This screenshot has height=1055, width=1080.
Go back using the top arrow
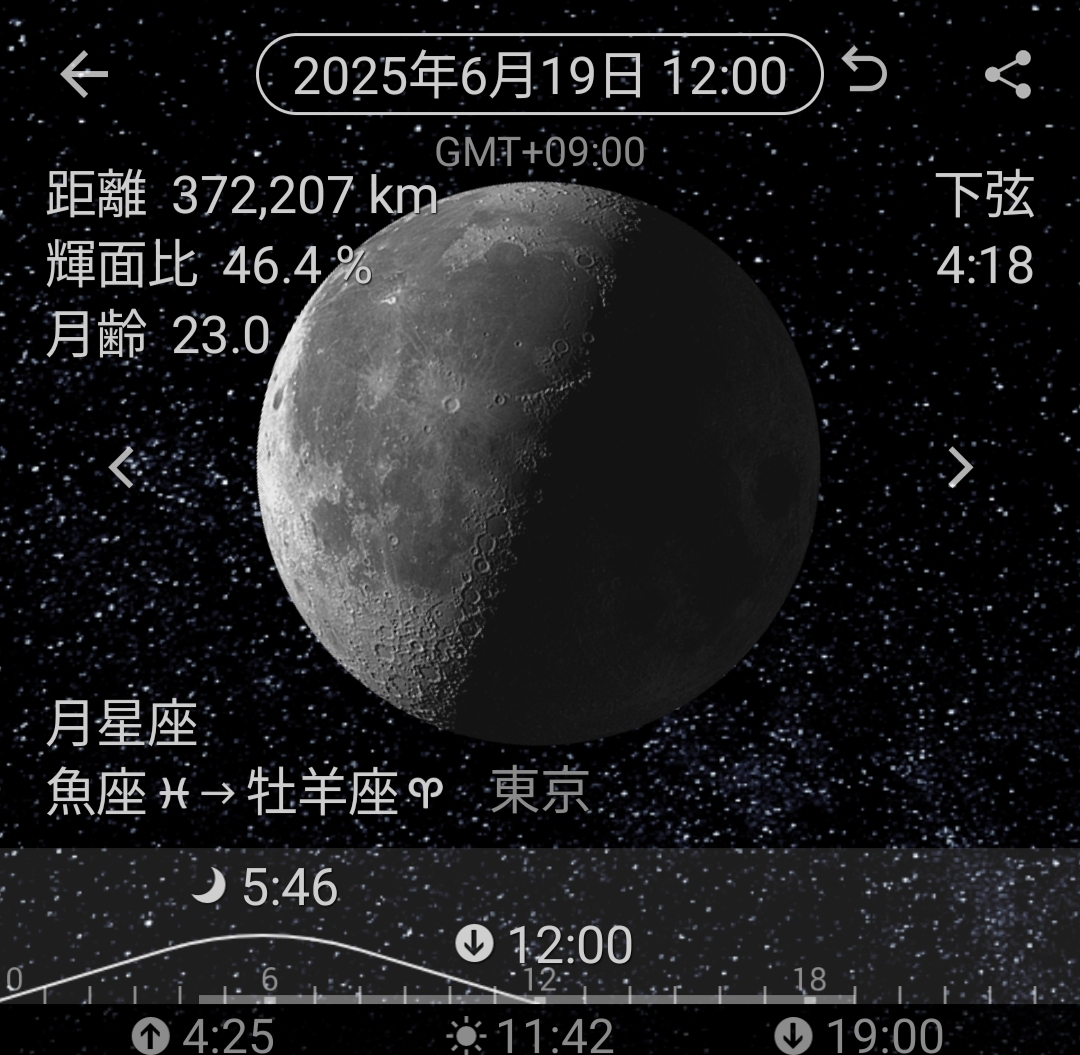[x=84, y=75]
